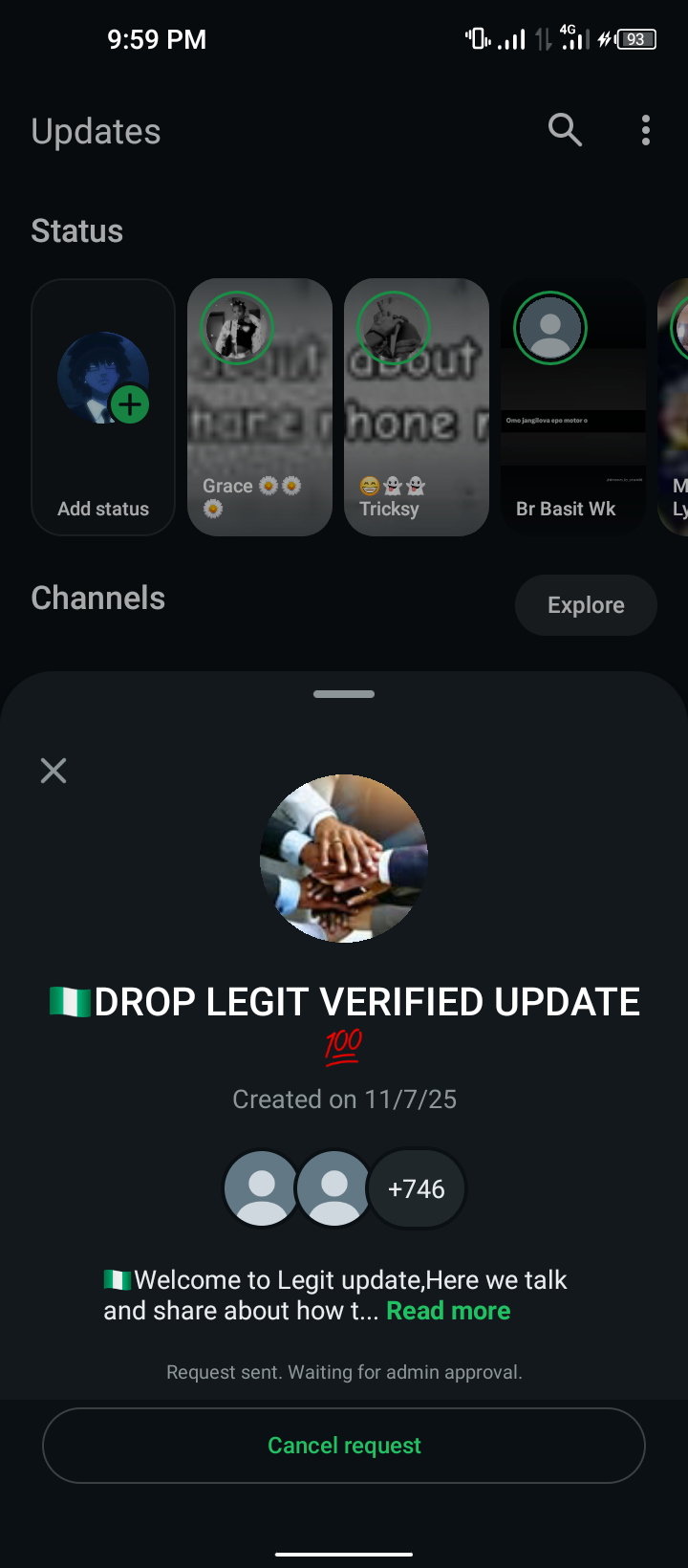The width and height of the screenshot is (688, 1568).
Task: Cancel the channel join request
Action: click(x=344, y=1445)
